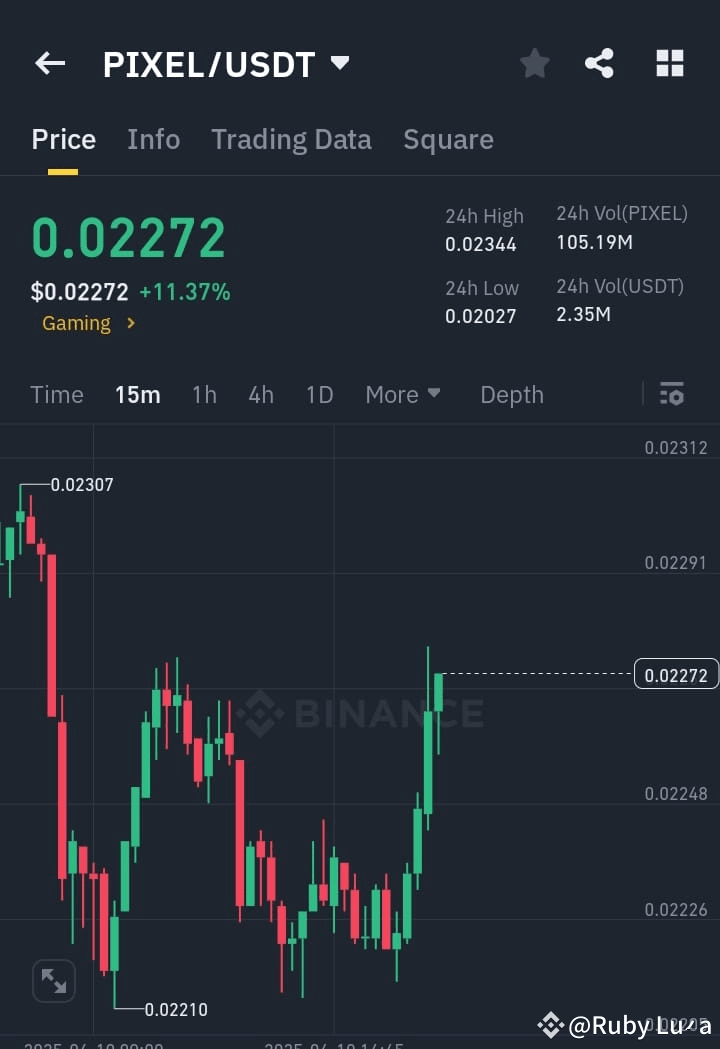Switch chart to the 1h interval
The image size is (720, 1049).
point(204,394)
